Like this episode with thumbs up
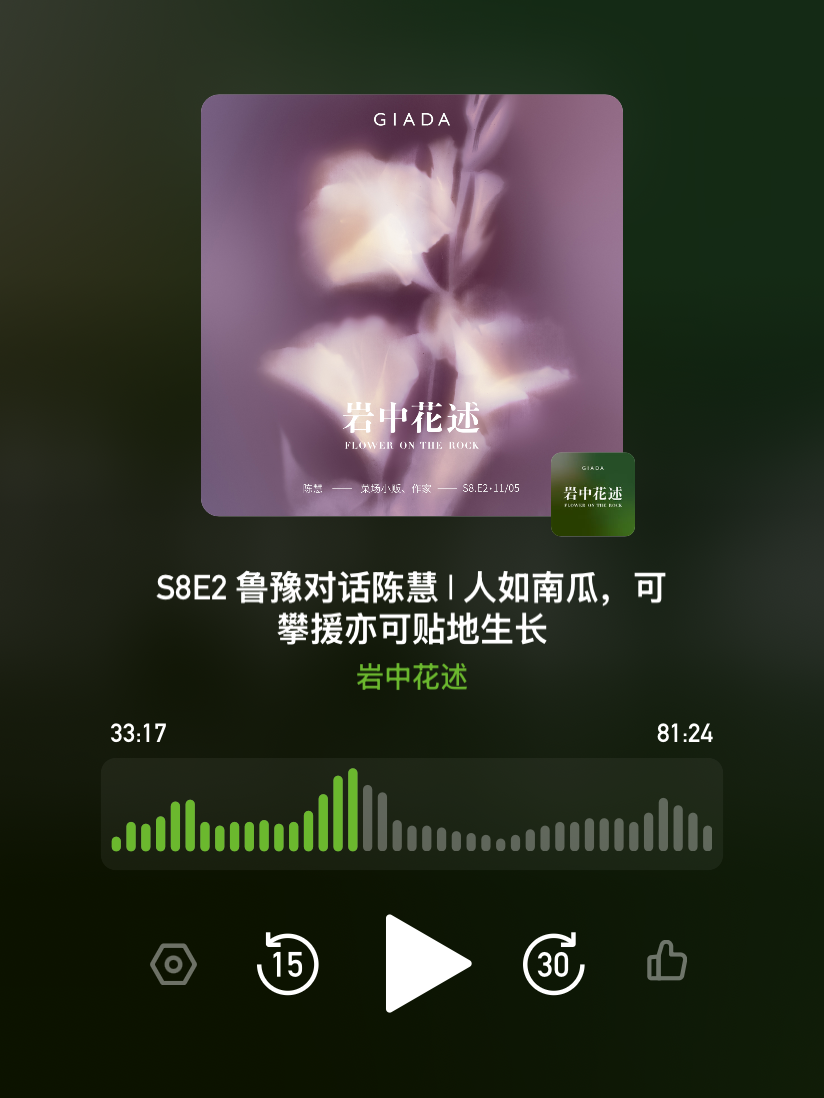The width and height of the screenshot is (824, 1098). coord(666,961)
